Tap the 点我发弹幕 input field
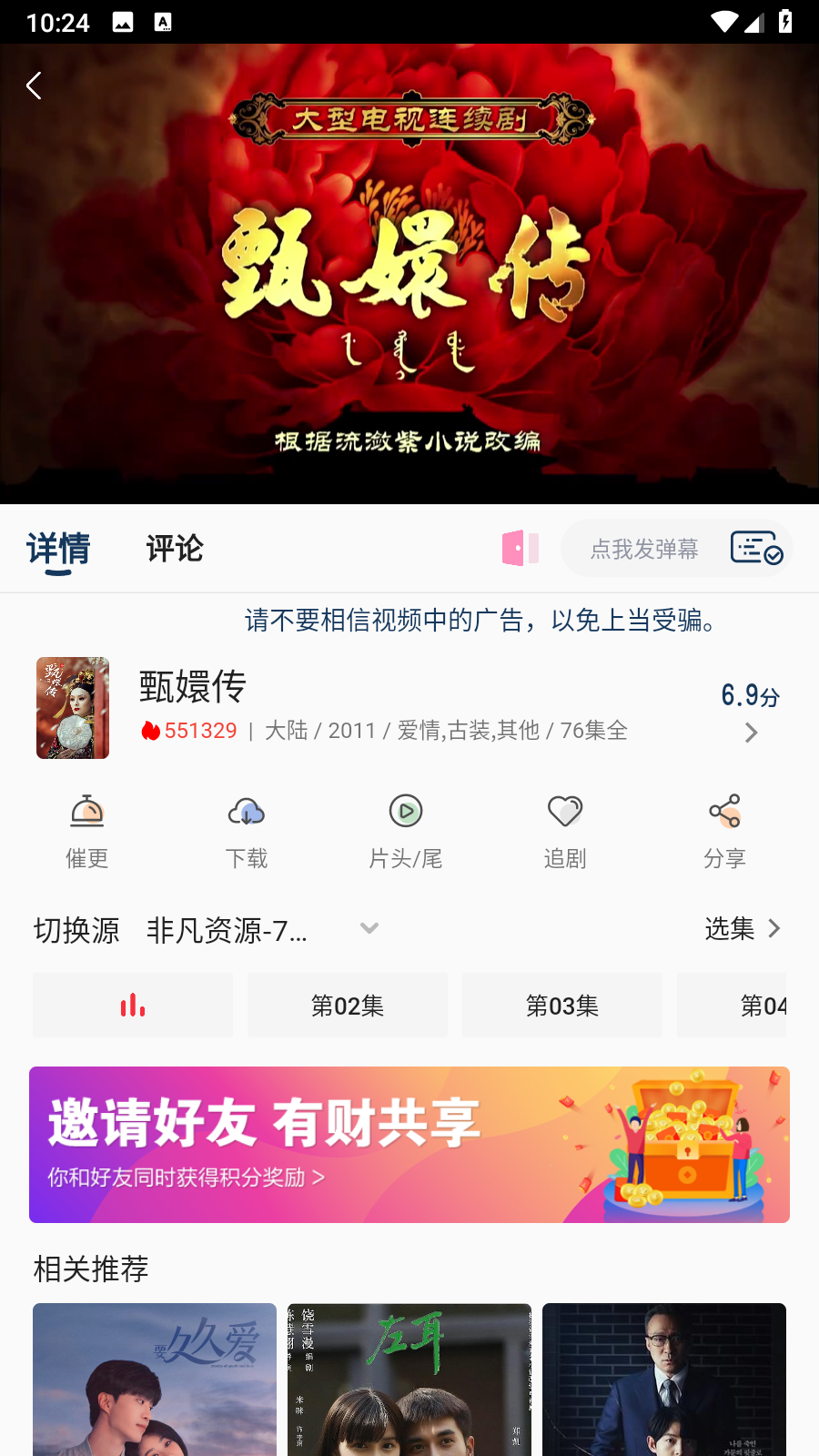Image resolution: width=819 pixels, height=1456 pixels. point(644,549)
